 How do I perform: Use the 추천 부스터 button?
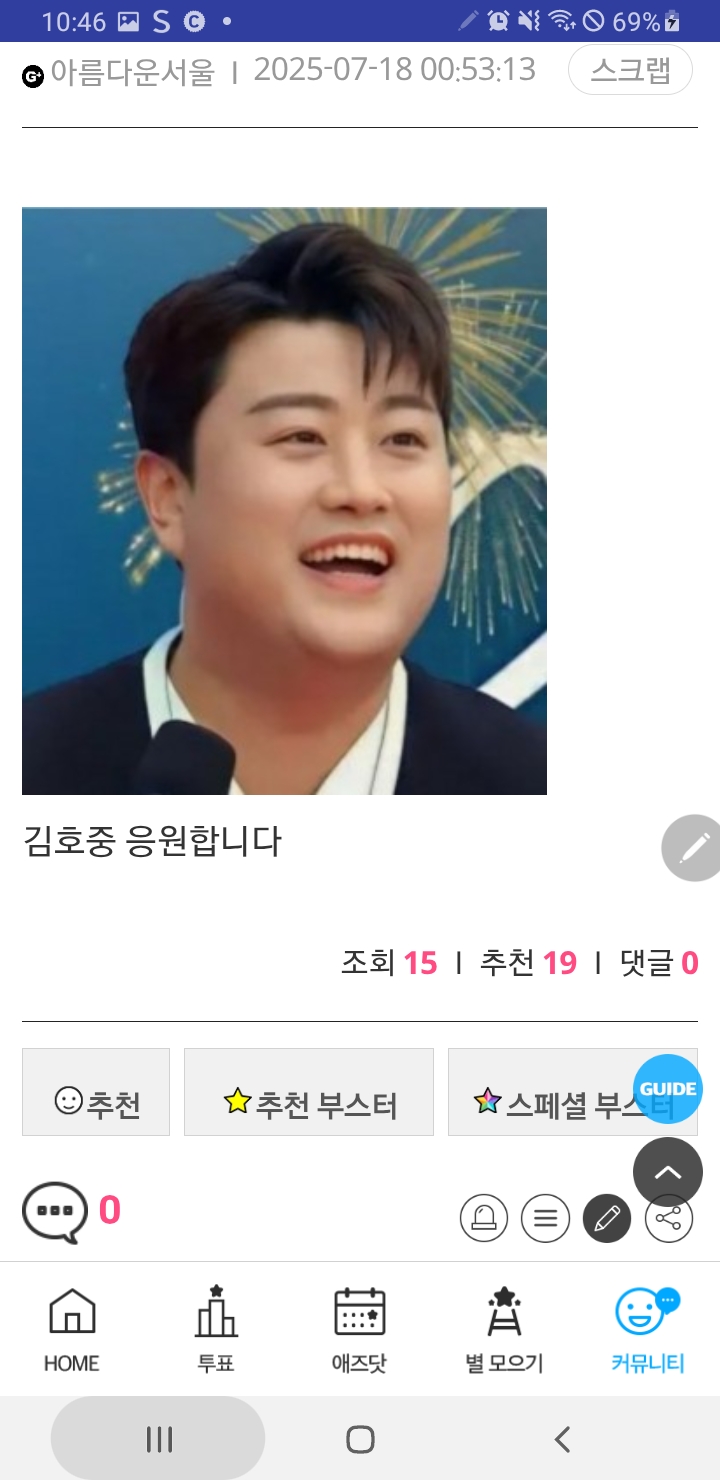tap(308, 1092)
